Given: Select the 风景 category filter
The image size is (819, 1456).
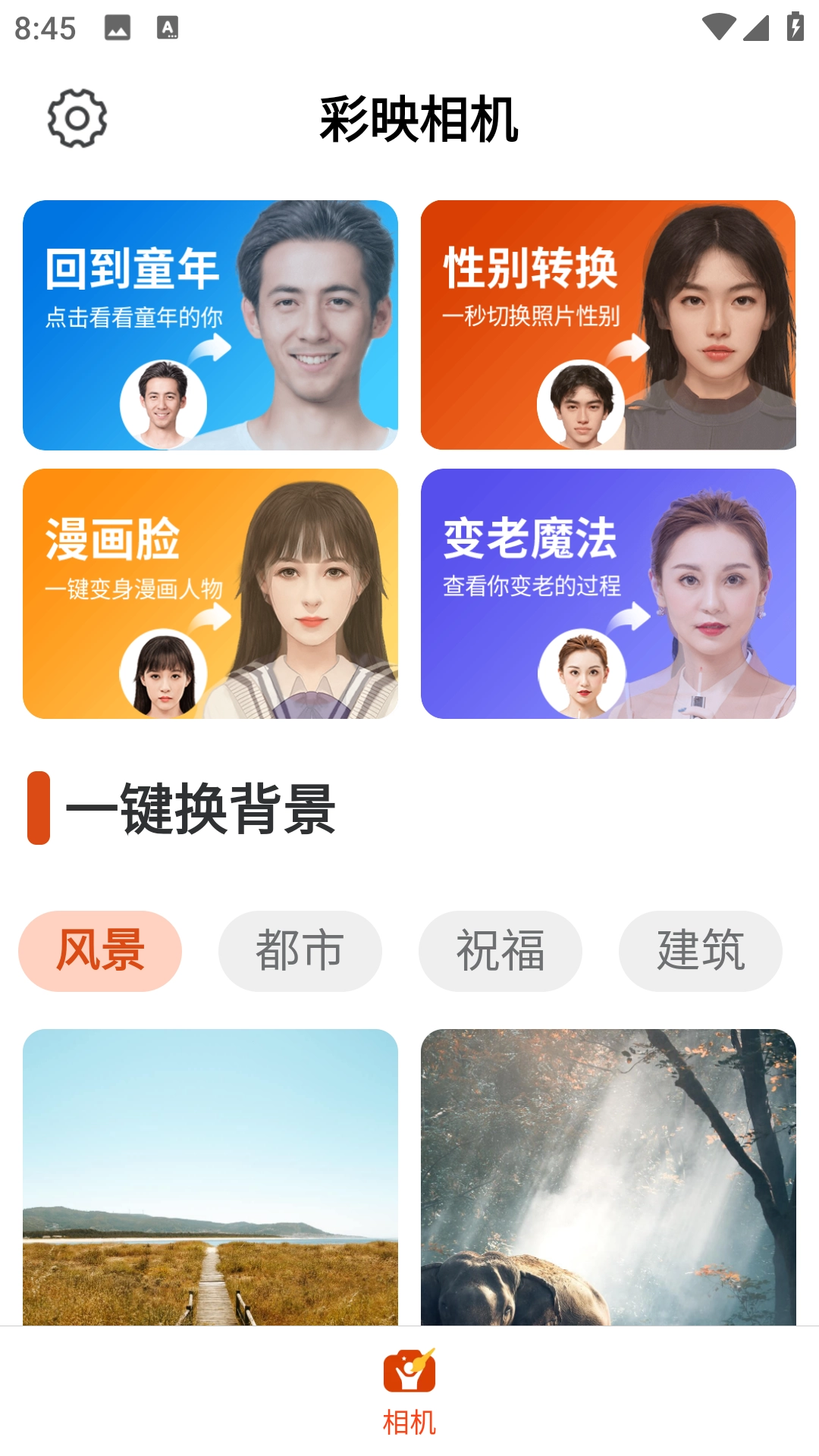Looking at the screenshot, I should click(x=99, y=951).
